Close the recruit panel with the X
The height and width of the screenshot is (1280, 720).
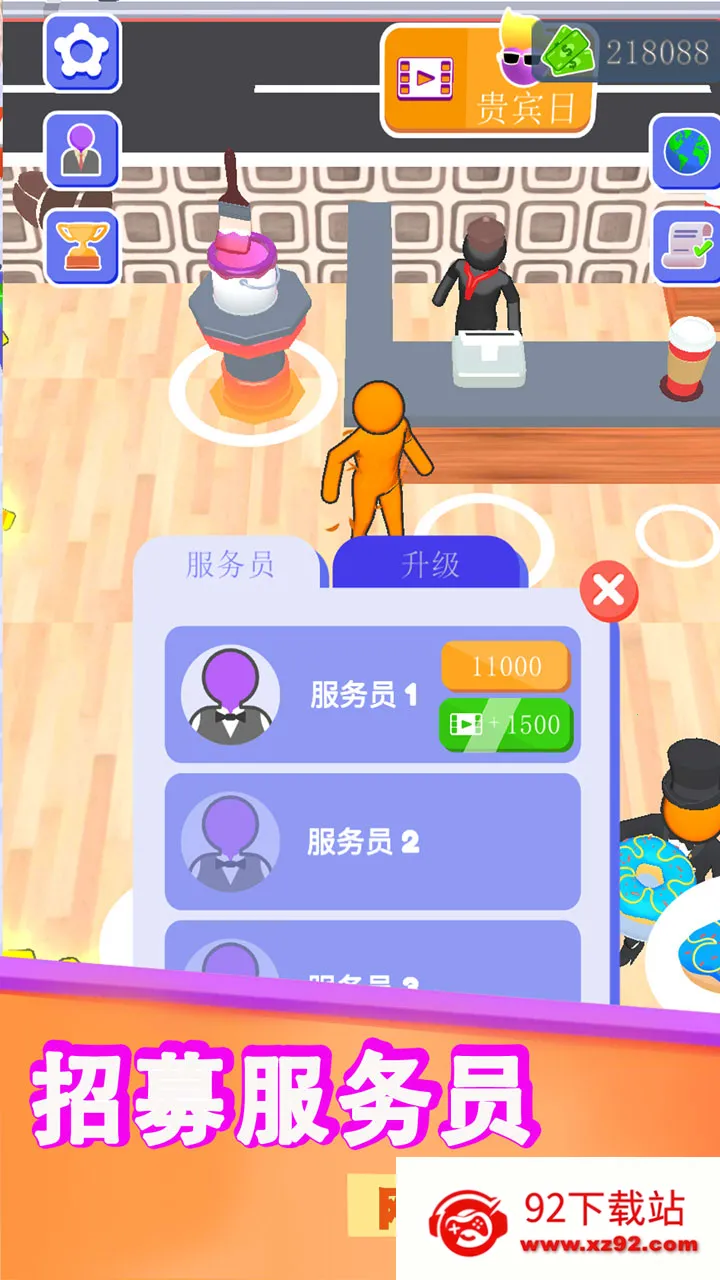[x=609, y=593]
